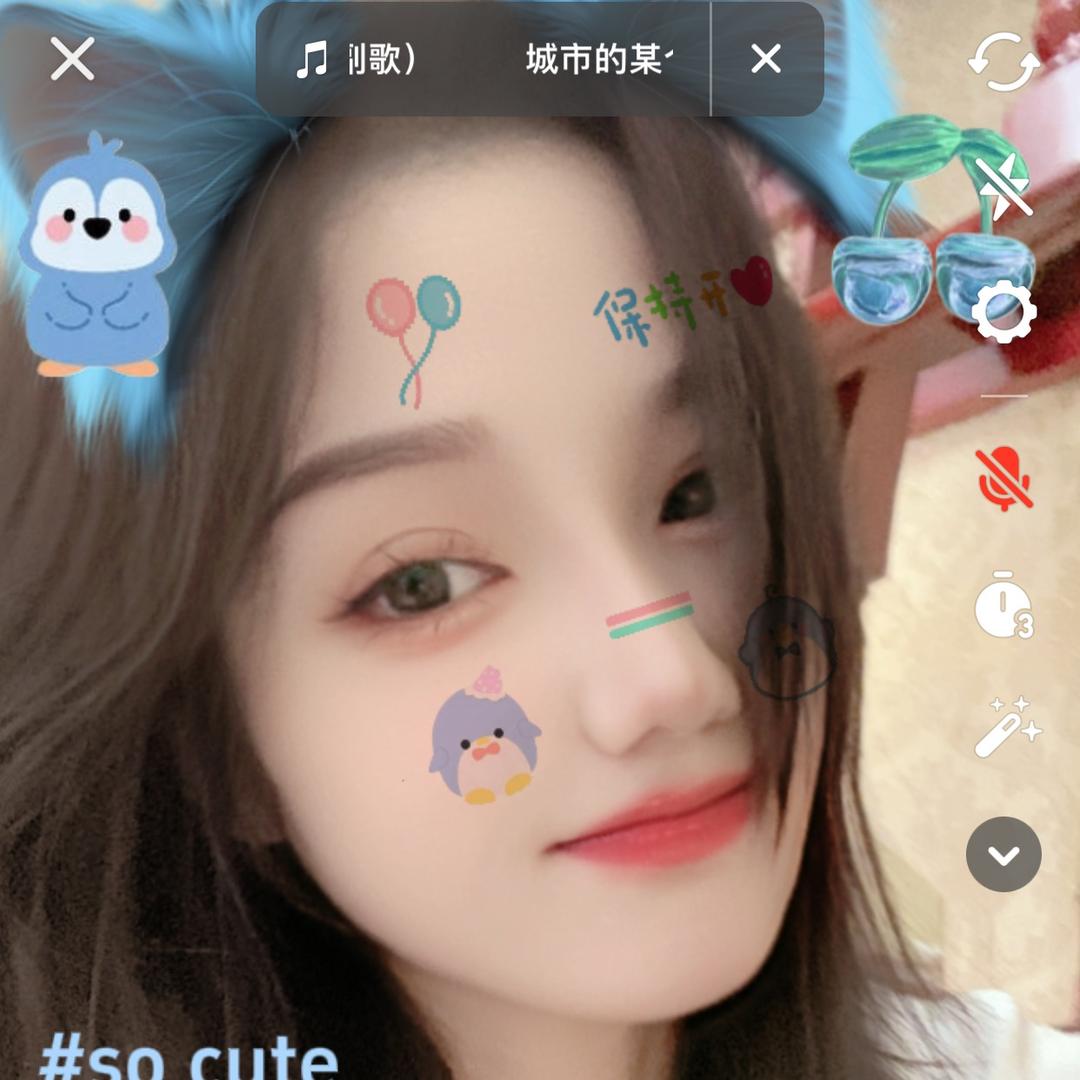1080x1080 pixels.
Task: Expand more camera tools
Action: [x=1003, y=854]
